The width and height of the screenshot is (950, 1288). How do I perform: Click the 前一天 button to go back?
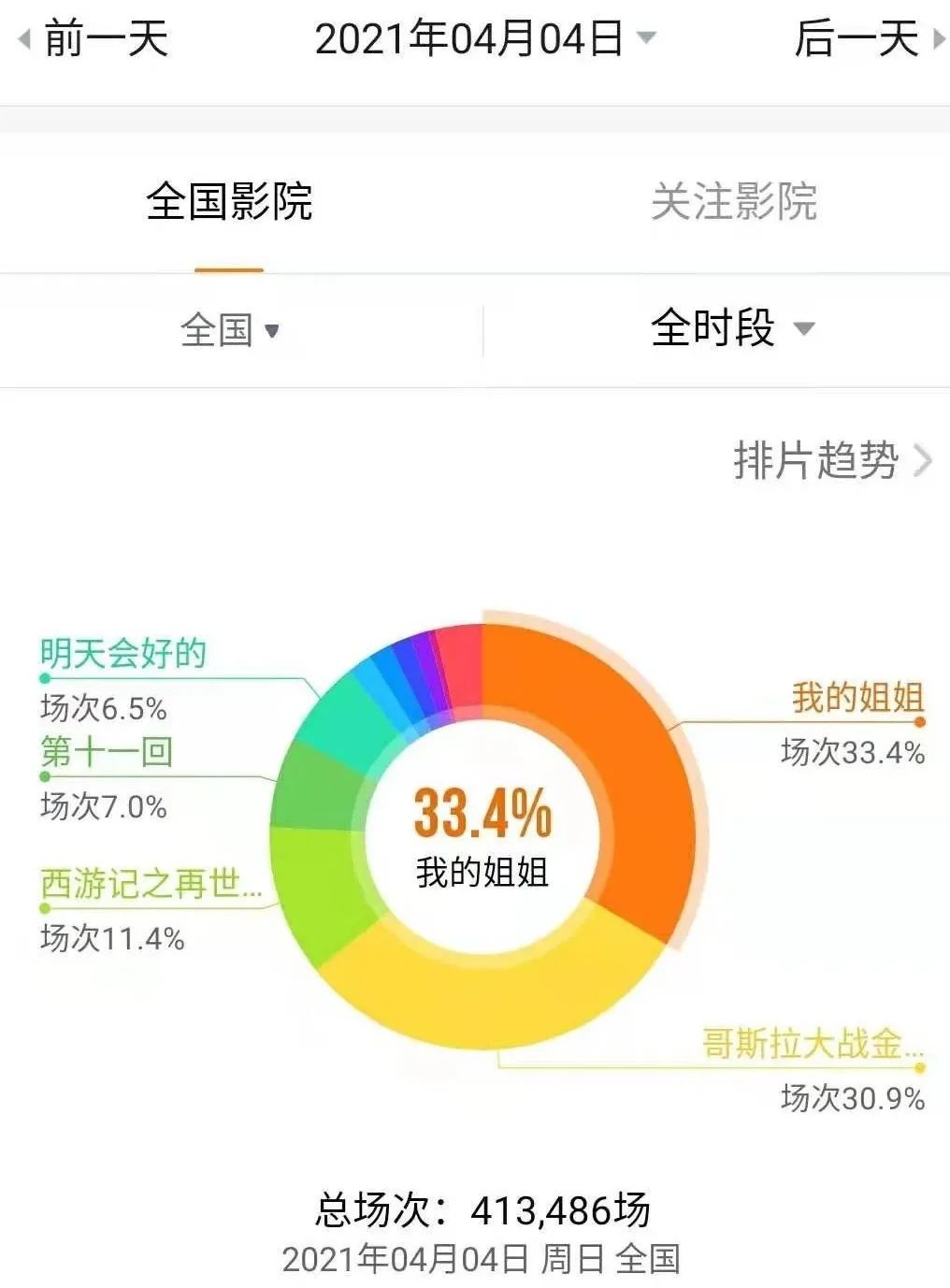pyautogui.click(x=103, y=36)
